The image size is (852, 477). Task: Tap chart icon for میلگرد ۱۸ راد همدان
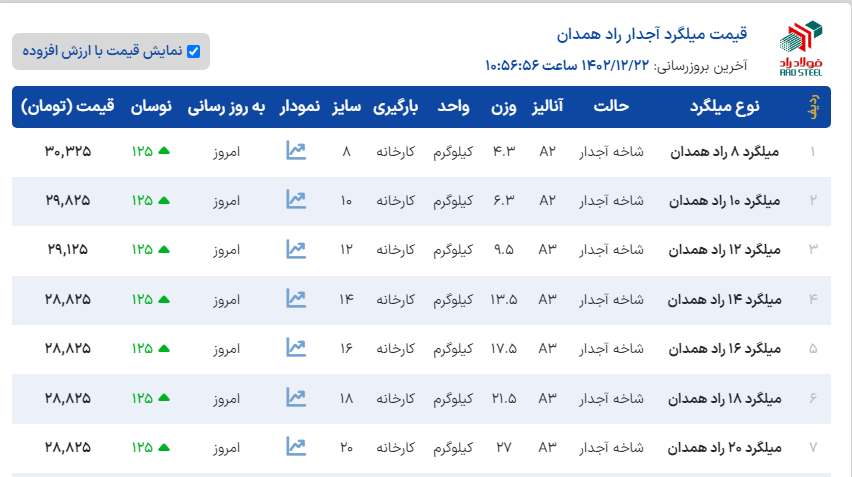coord(295,397)
